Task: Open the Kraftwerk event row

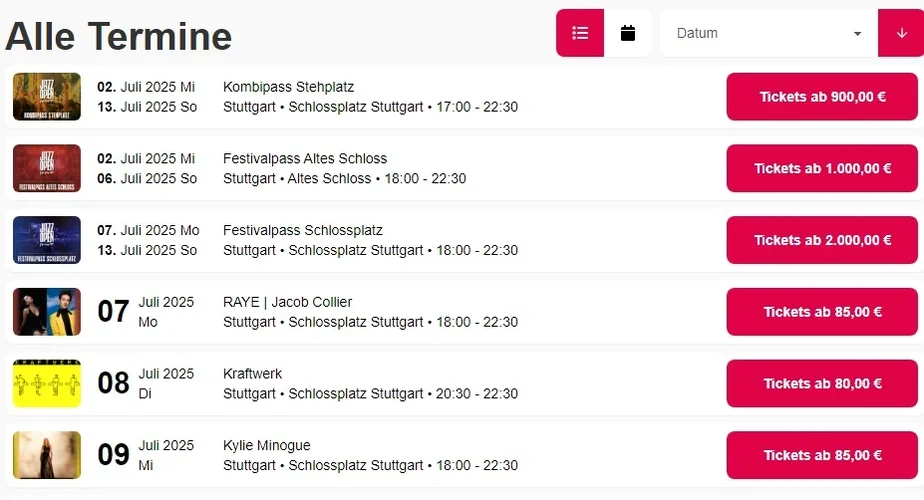Action: [x=252, y=374]
